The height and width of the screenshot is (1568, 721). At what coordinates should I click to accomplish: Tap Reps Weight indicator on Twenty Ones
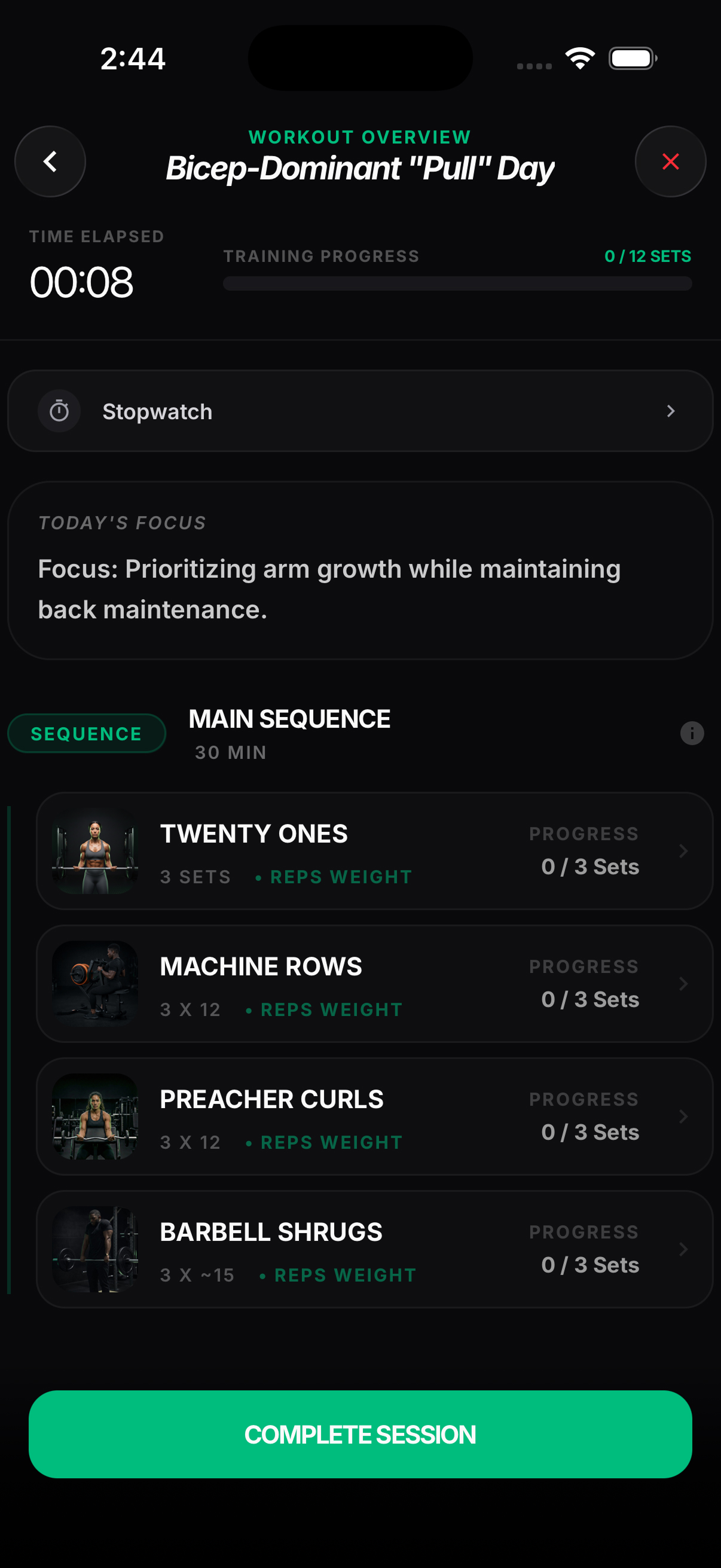(340, 877)
